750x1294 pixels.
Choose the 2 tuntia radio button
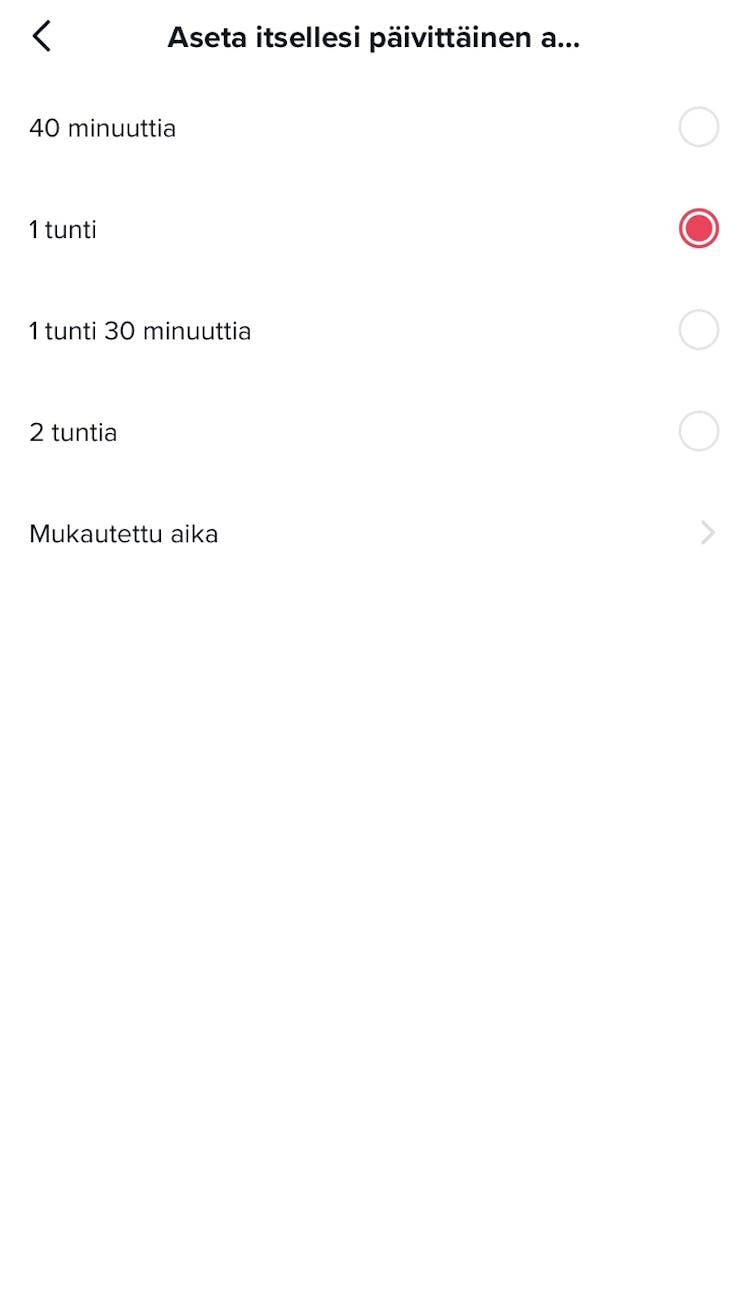[x=698, y=431]
